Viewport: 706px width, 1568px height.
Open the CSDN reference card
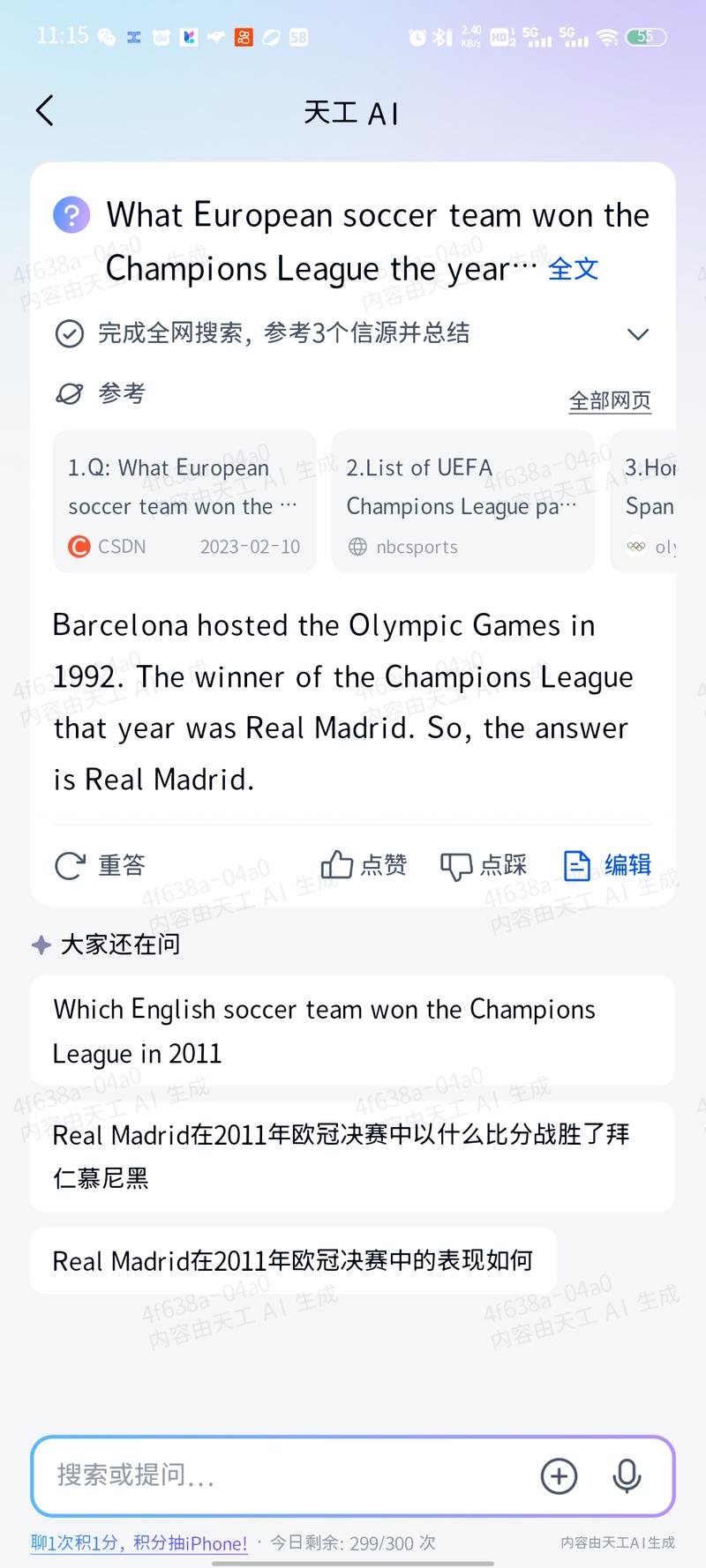pyautogui.click(x=184, y=502)
